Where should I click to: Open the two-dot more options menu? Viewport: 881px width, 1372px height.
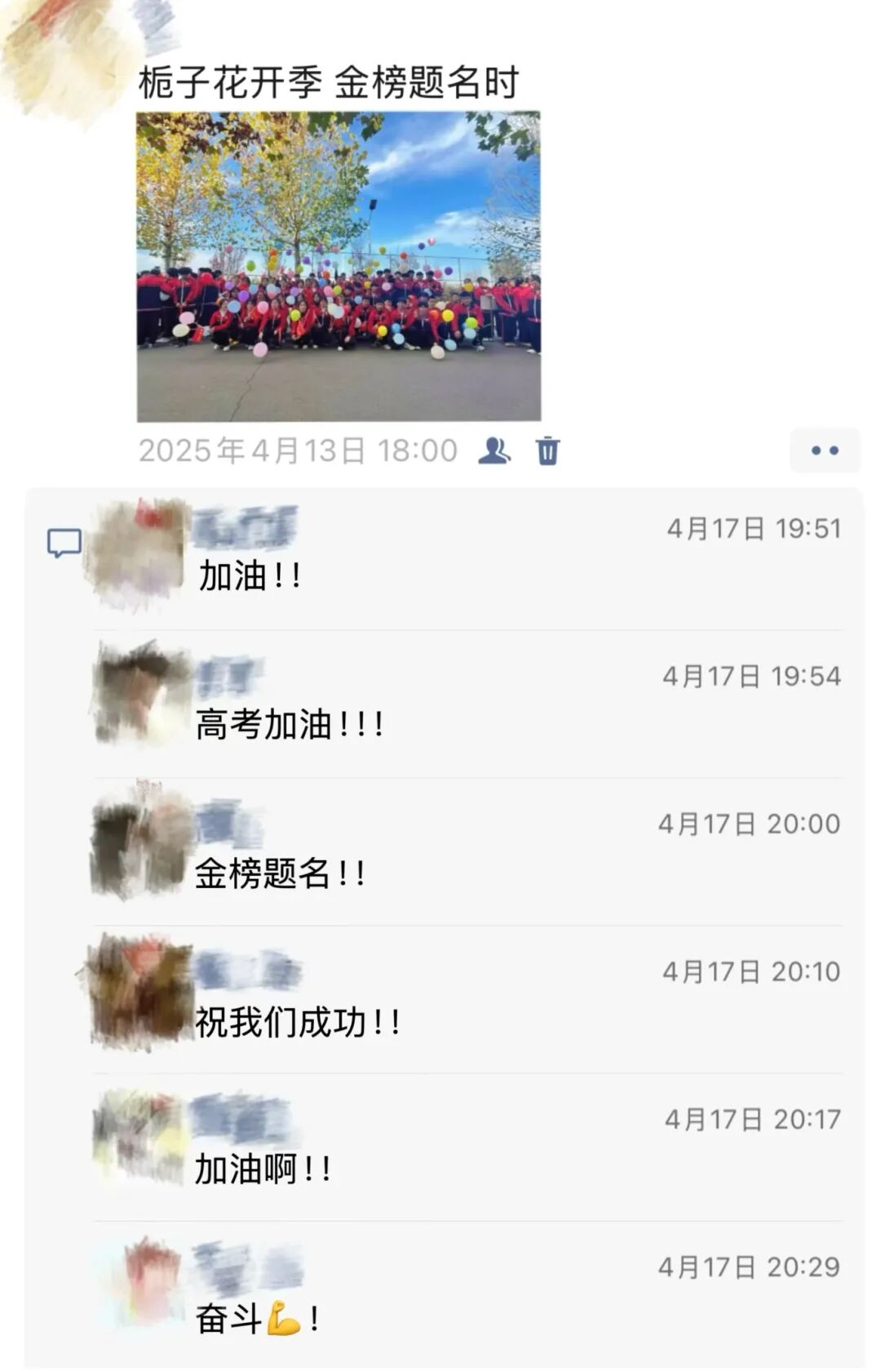pos(825,448)
